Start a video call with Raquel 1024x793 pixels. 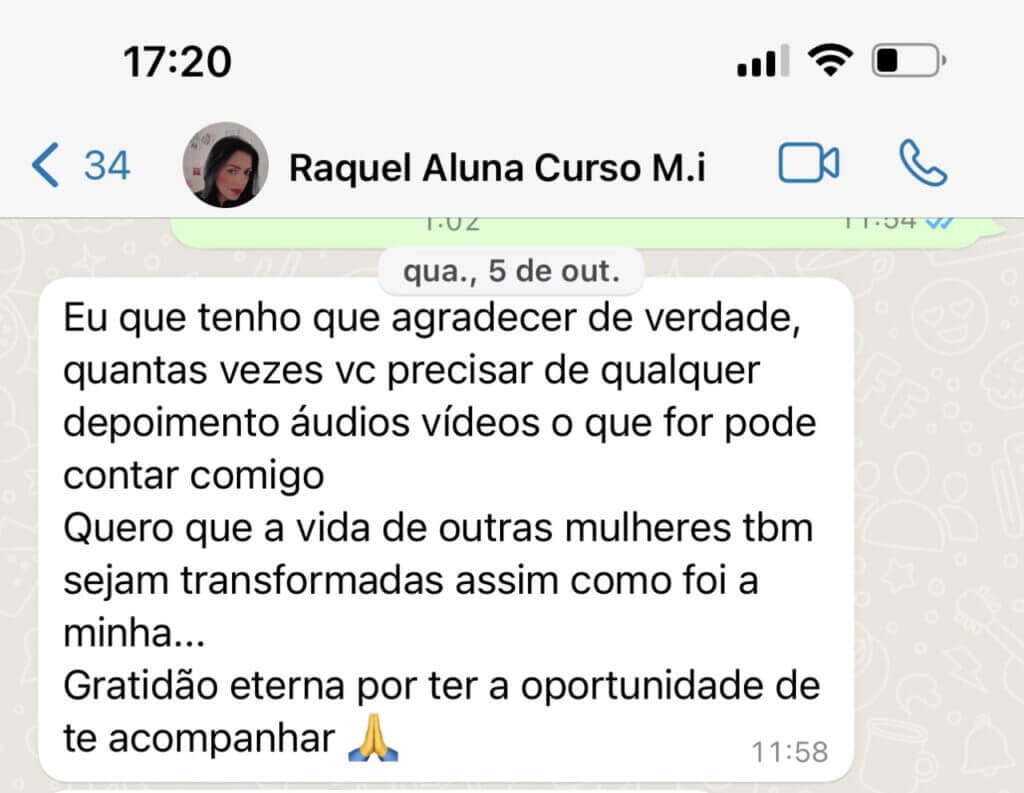[808, 165]
